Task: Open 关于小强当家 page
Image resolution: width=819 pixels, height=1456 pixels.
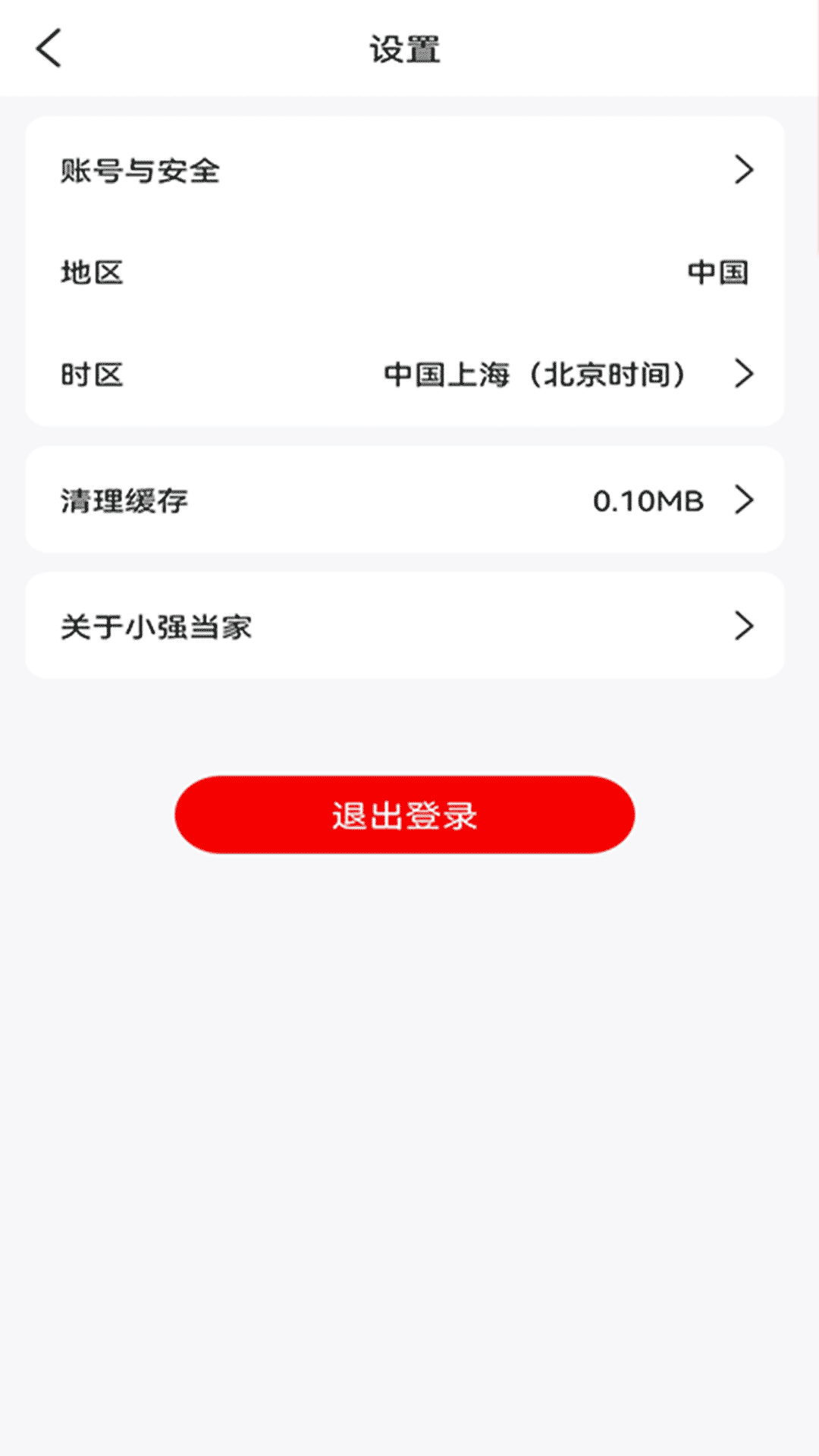Action: (405, 626)
